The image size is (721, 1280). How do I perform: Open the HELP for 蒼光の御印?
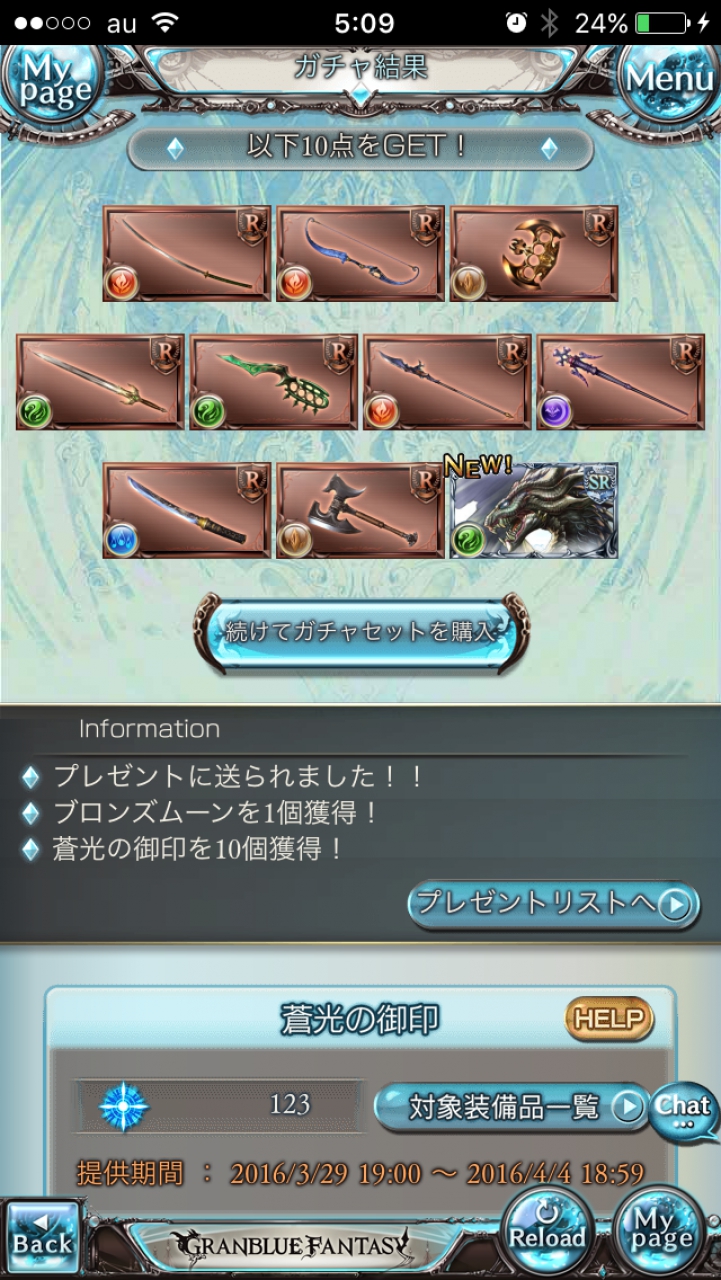click(609, 1019)
